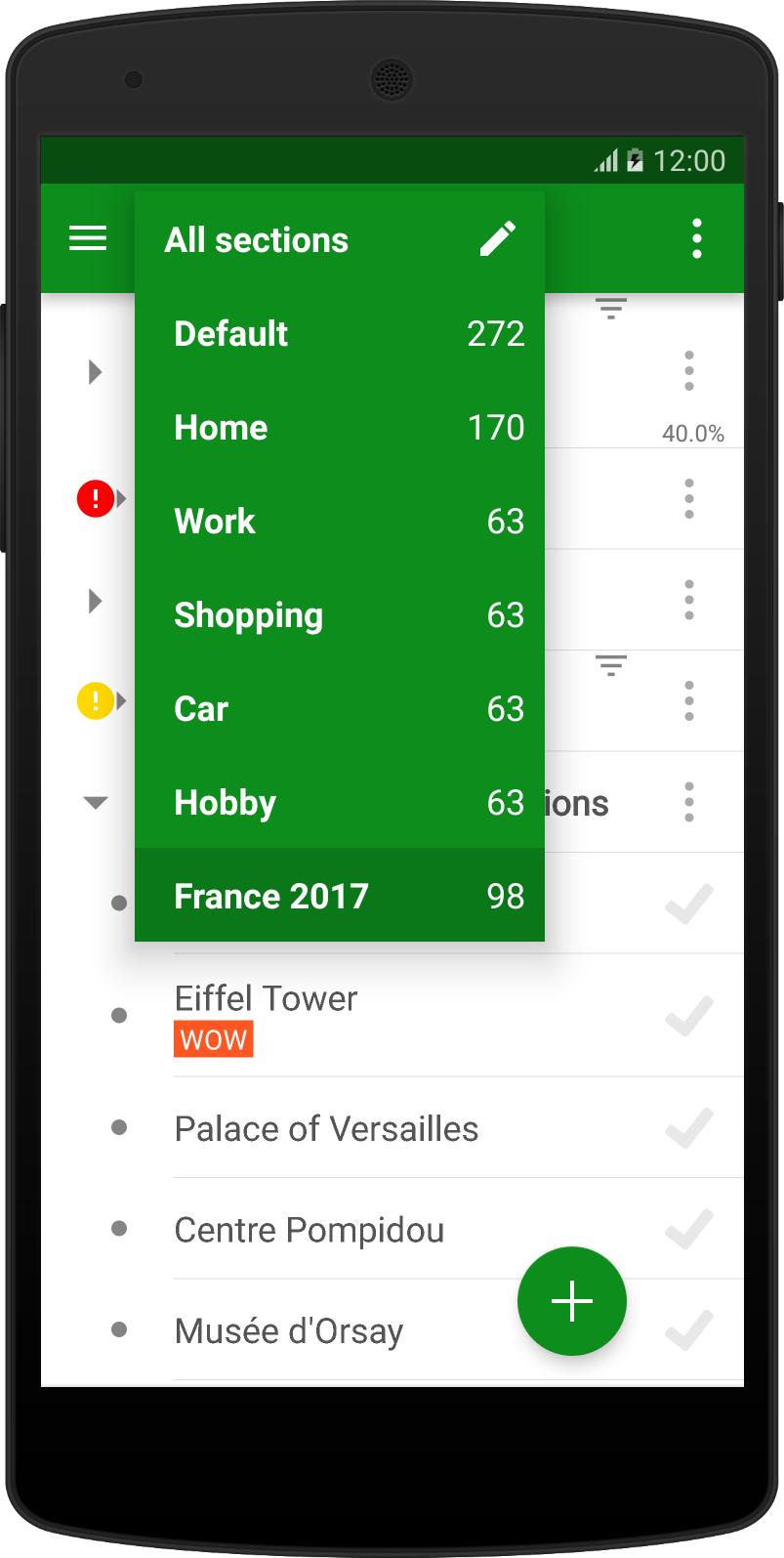Switch to the Work section
Screen dimensions: 784x1558
293,521
